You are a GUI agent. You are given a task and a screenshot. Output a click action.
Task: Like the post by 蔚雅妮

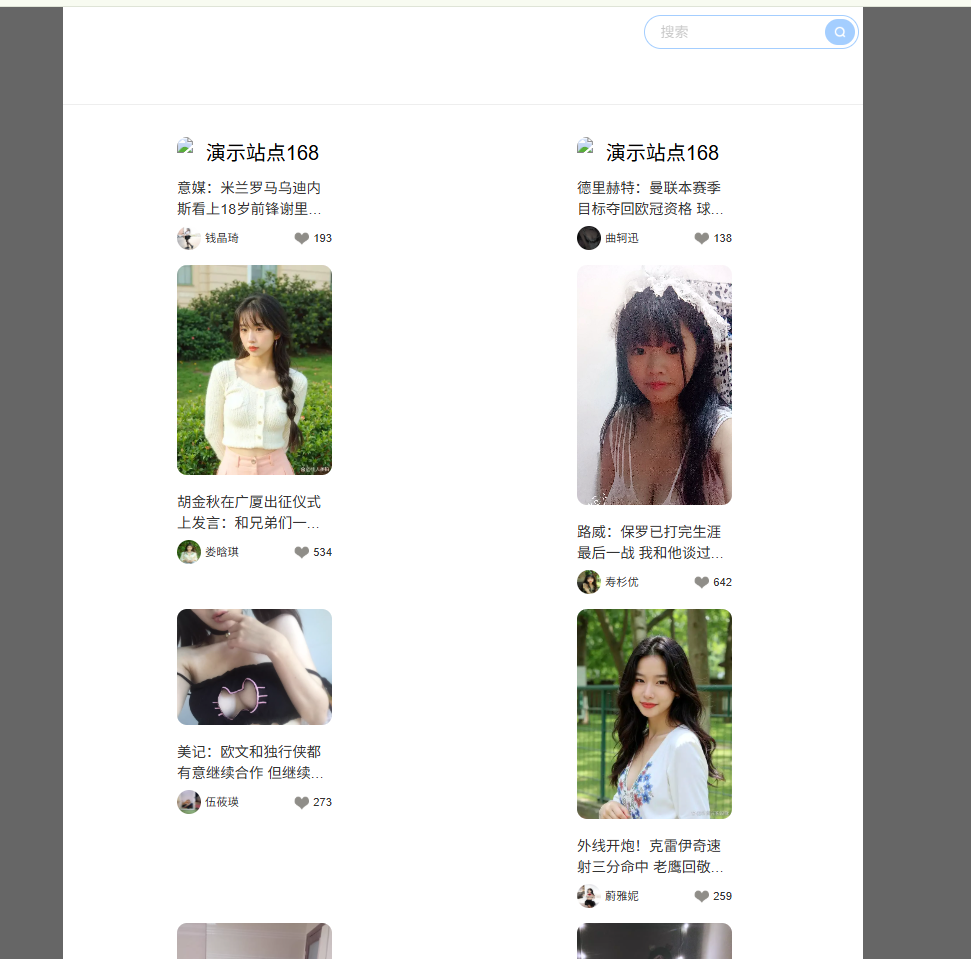(702, 896)
